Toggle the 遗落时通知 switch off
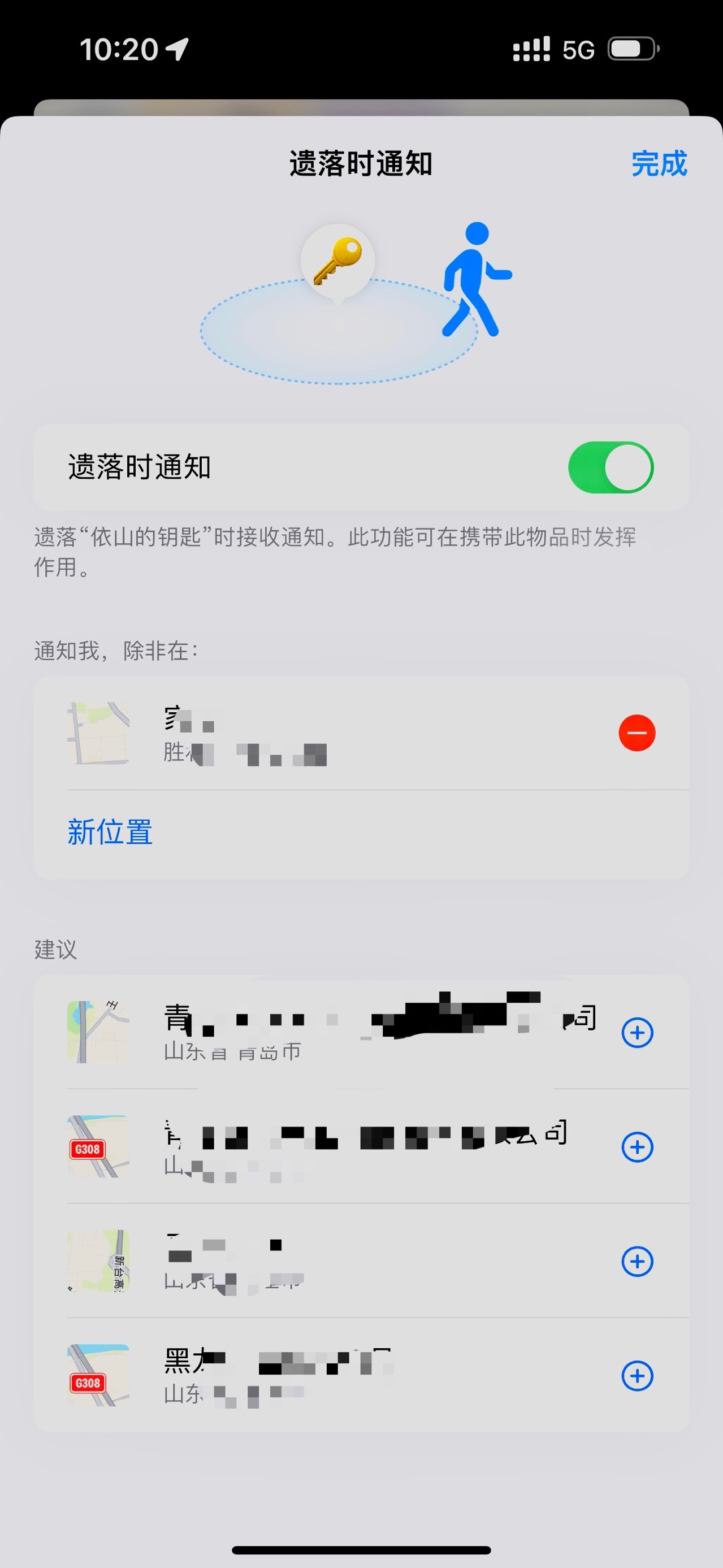Viewport: 723px width, 1568px height. 611,467
